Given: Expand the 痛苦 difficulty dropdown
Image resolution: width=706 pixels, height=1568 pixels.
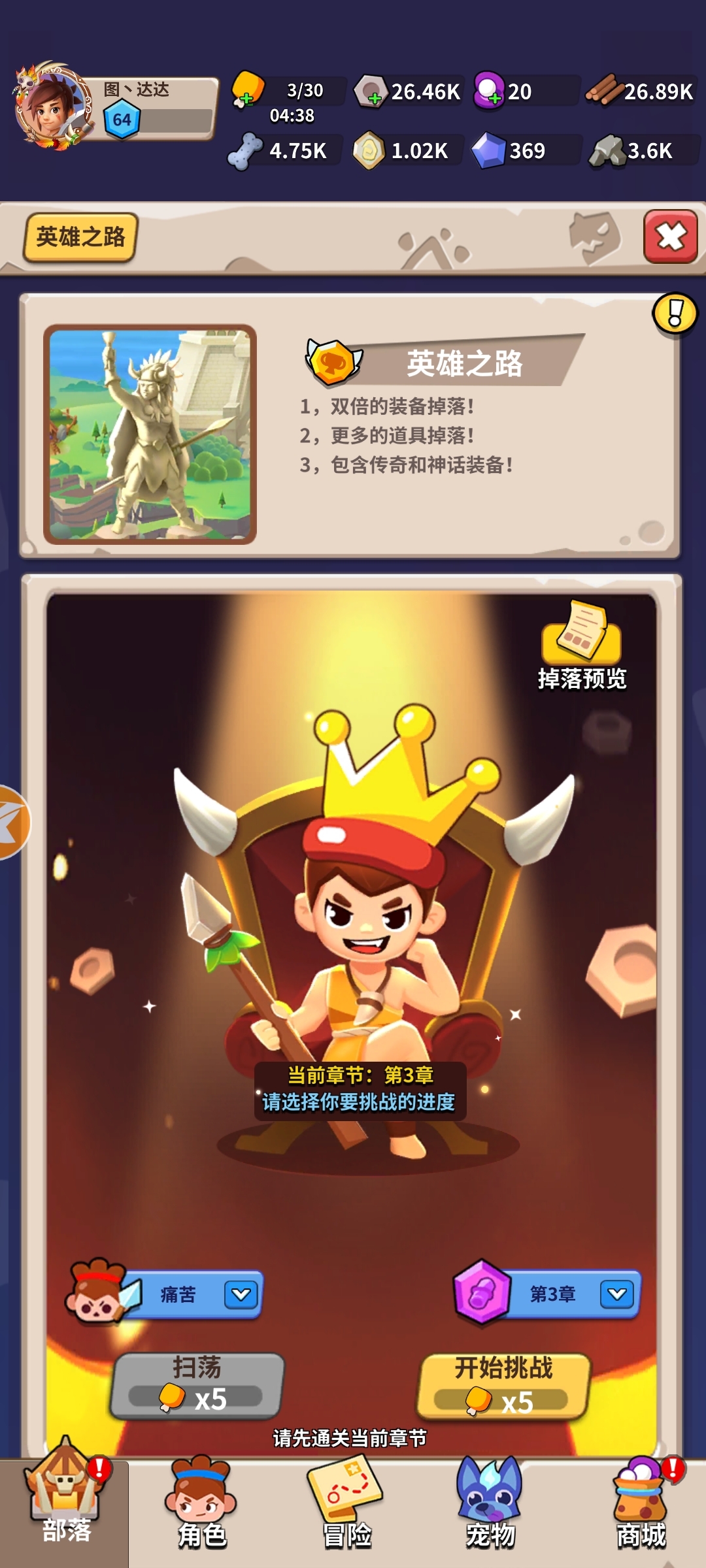Looking at the screenshot, I should (x=241, y=1294).
